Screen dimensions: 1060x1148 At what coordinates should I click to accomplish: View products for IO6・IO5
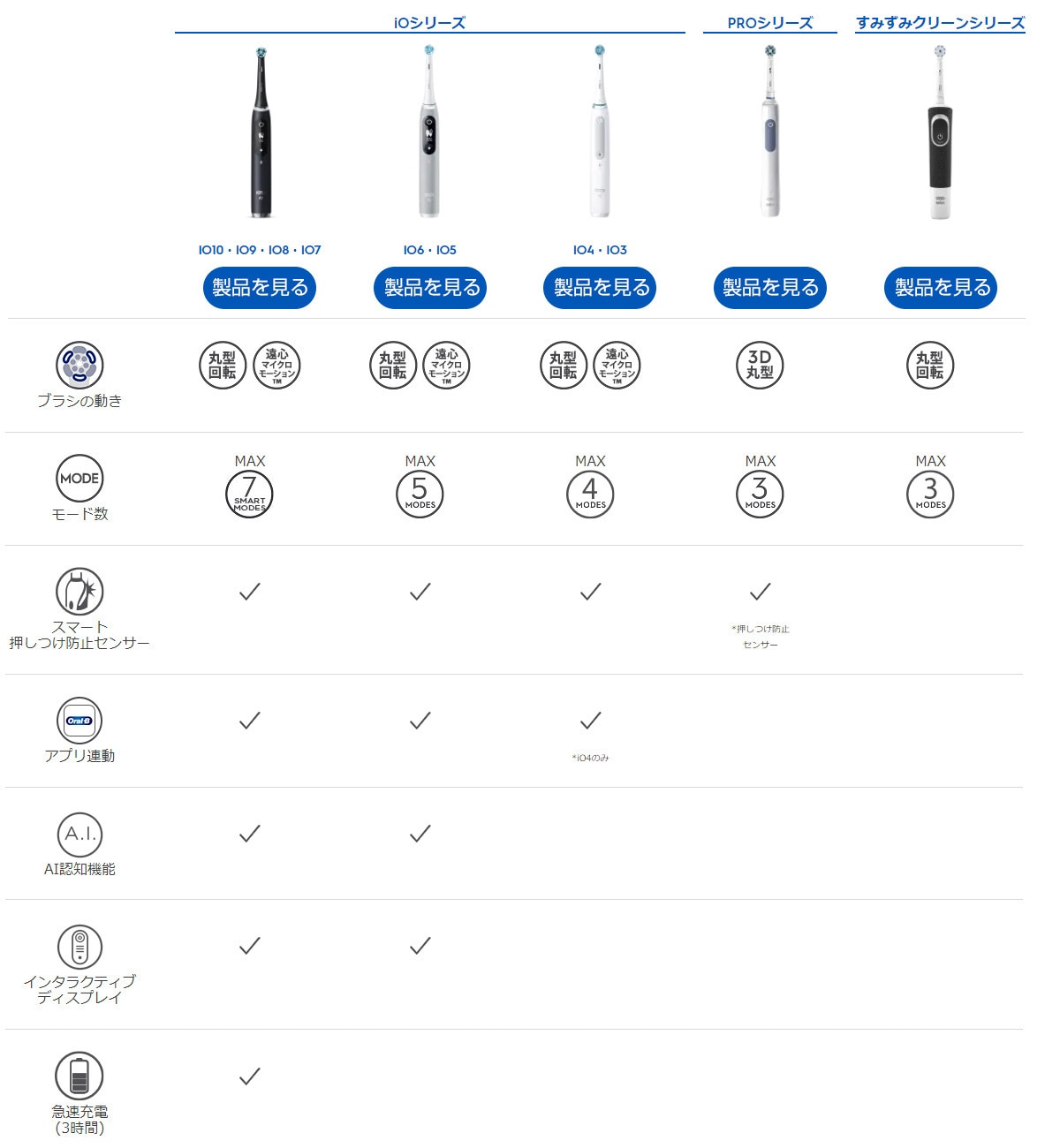tap(430, 288)
